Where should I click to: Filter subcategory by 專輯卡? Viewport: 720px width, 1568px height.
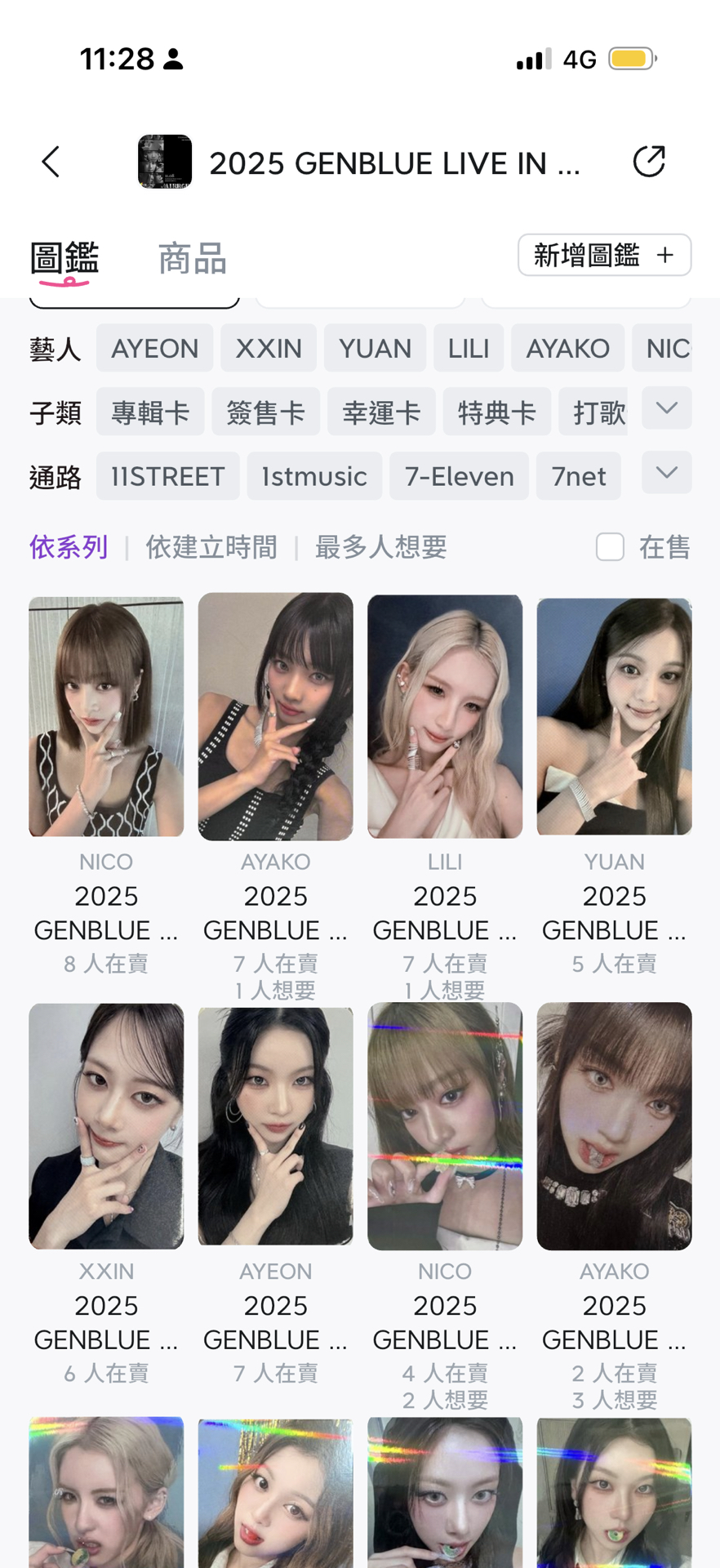pos(150,412)
